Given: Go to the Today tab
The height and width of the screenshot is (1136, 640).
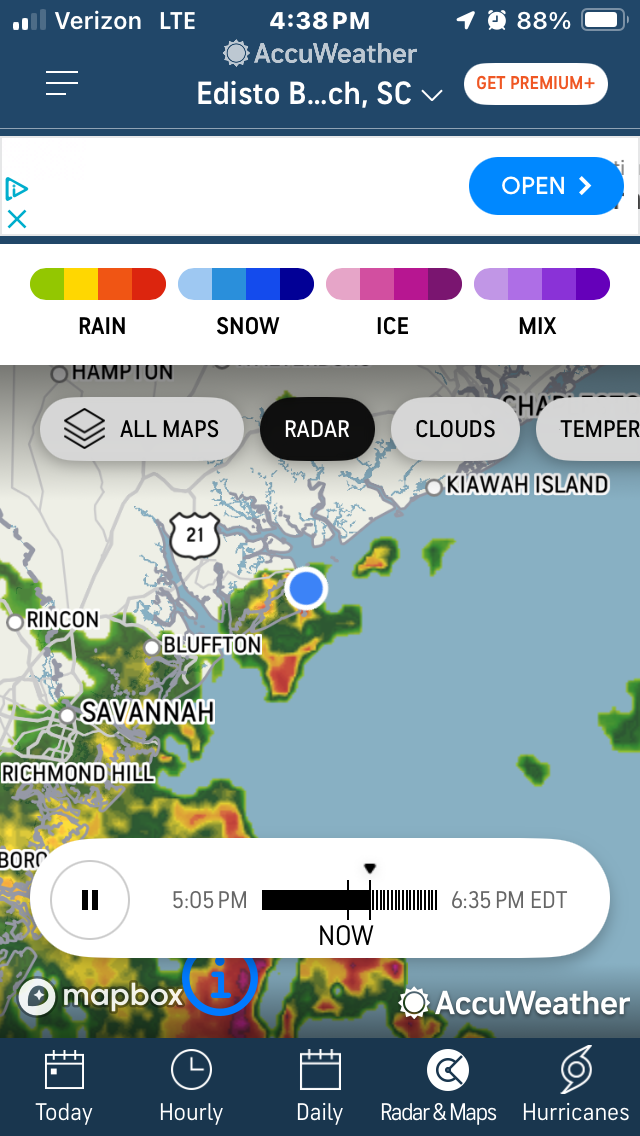Looking at the screenshot, I should [x=65, y=1085].
